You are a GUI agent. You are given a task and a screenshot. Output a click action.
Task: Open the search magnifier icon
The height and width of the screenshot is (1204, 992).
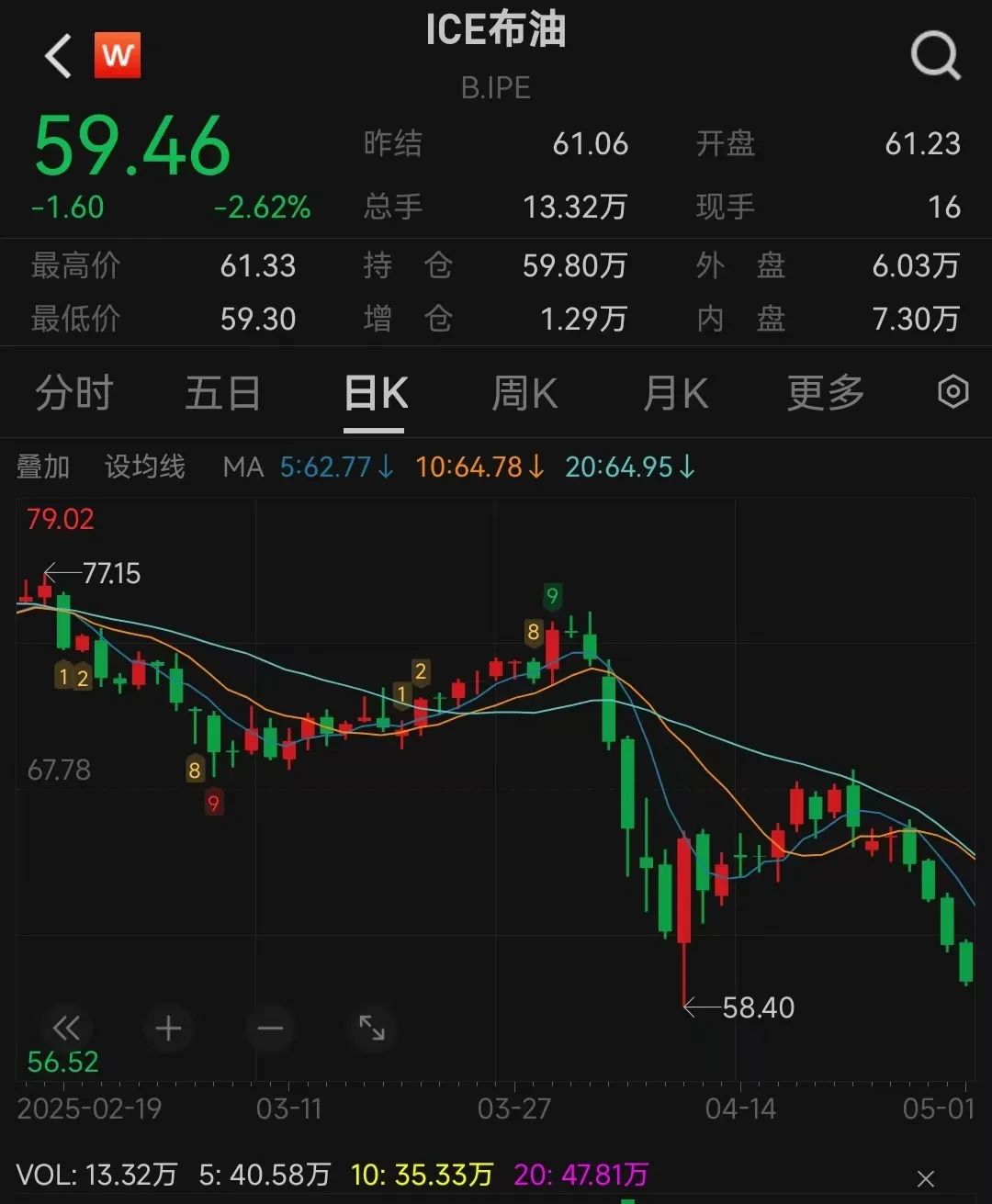935,56
